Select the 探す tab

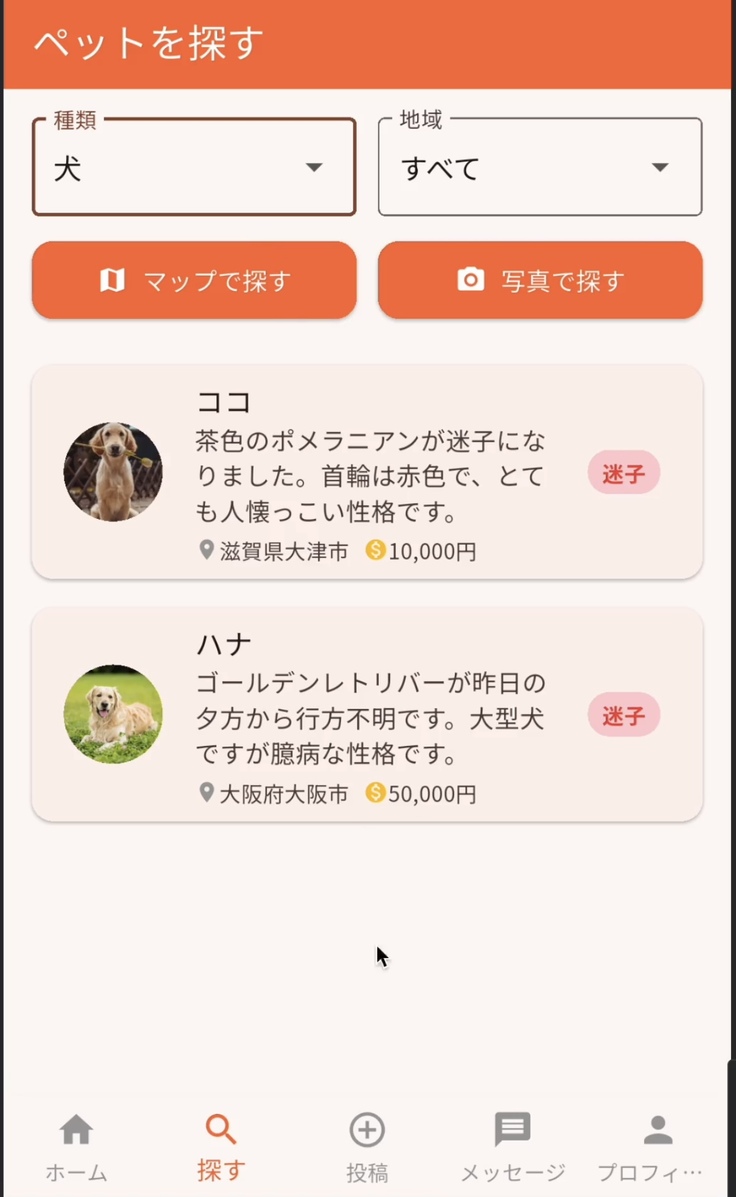click(x=221, y=1146)
